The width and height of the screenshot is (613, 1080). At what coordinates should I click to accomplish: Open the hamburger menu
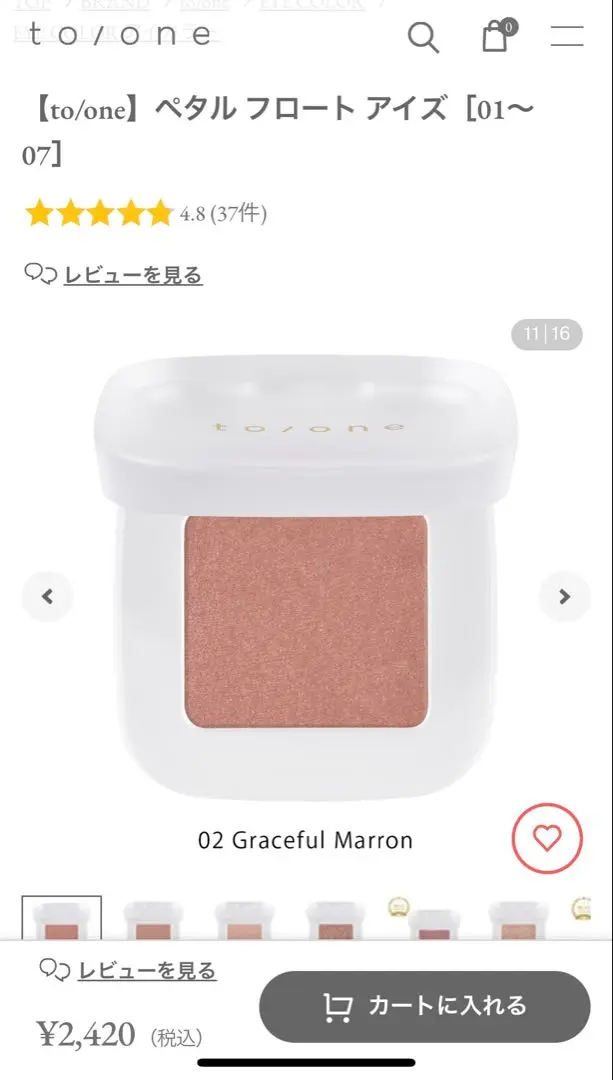coord(567,37)
